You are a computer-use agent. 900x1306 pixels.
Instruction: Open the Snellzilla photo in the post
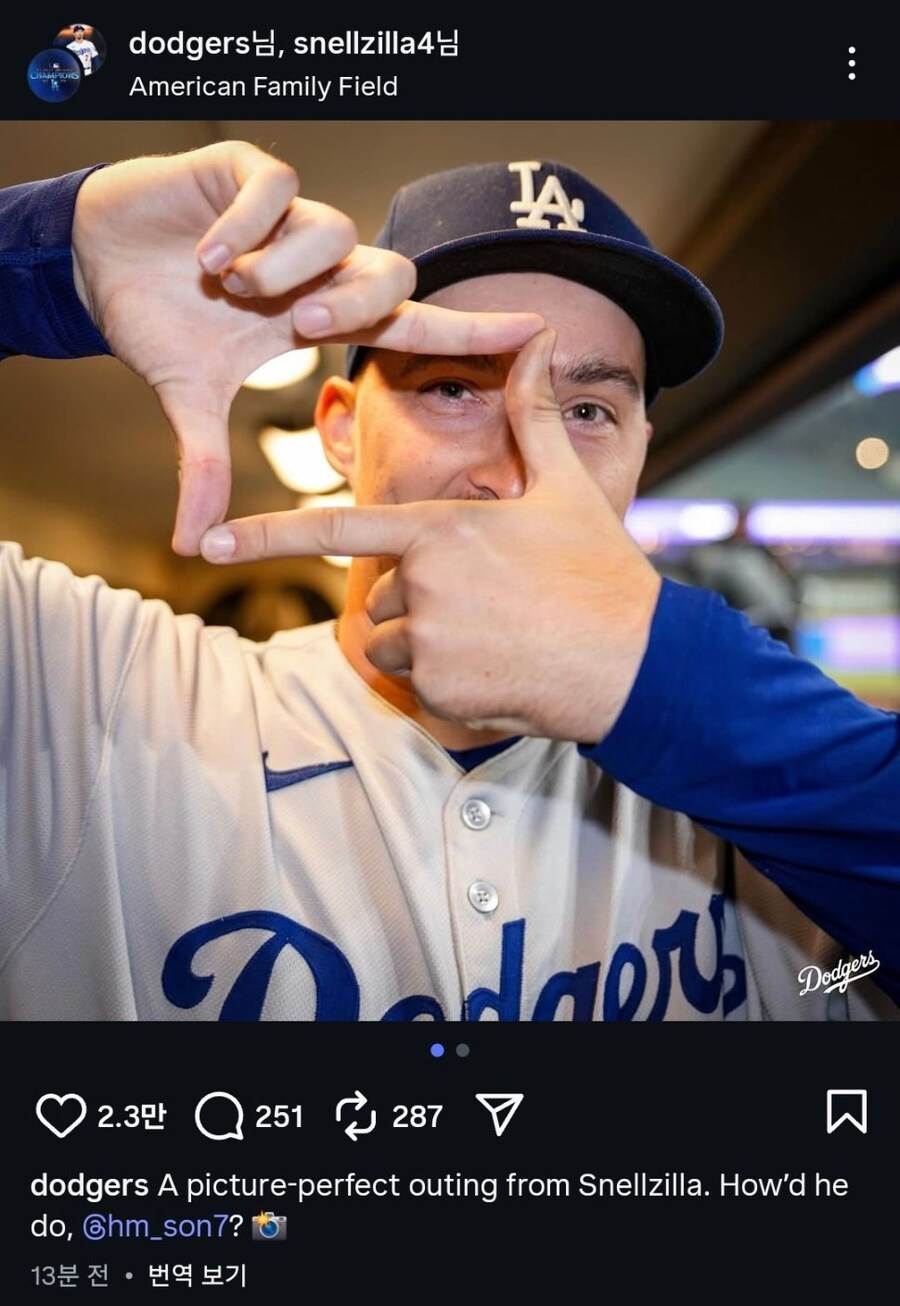coord(450,570)
